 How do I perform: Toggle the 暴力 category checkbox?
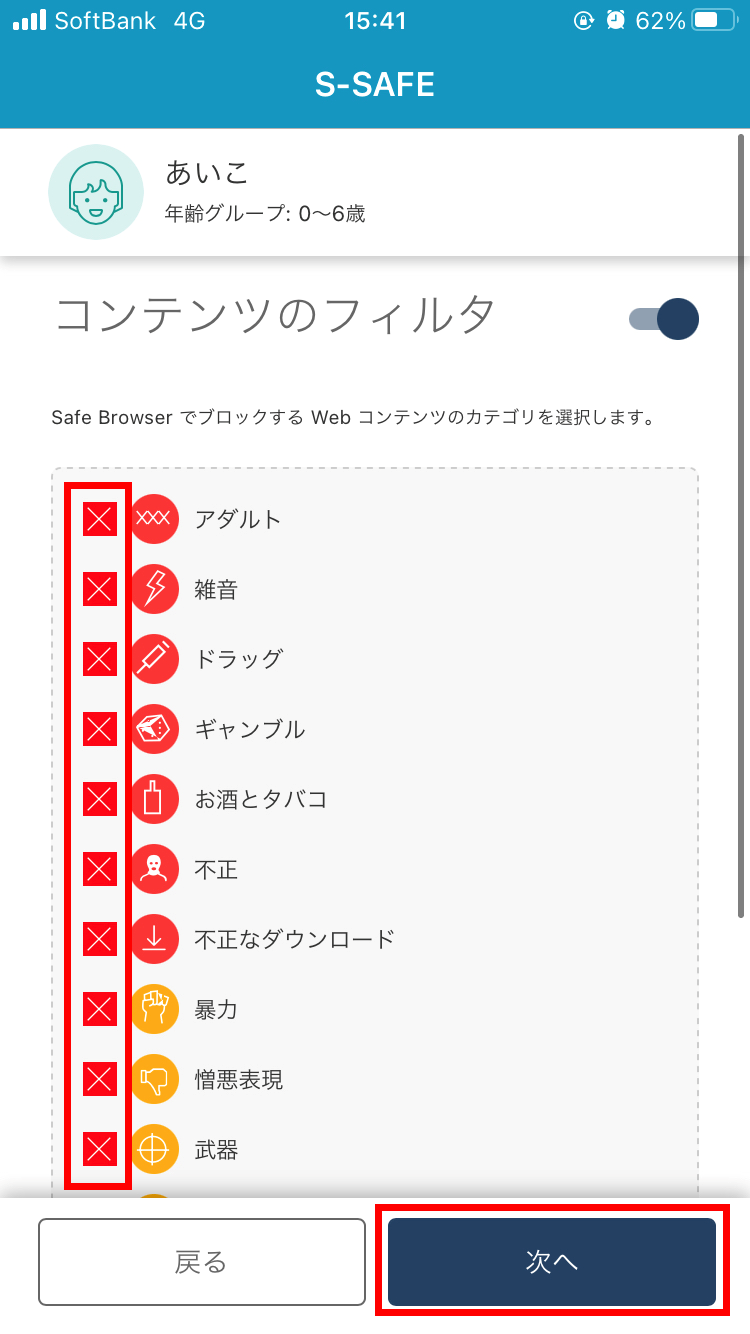99,1009
